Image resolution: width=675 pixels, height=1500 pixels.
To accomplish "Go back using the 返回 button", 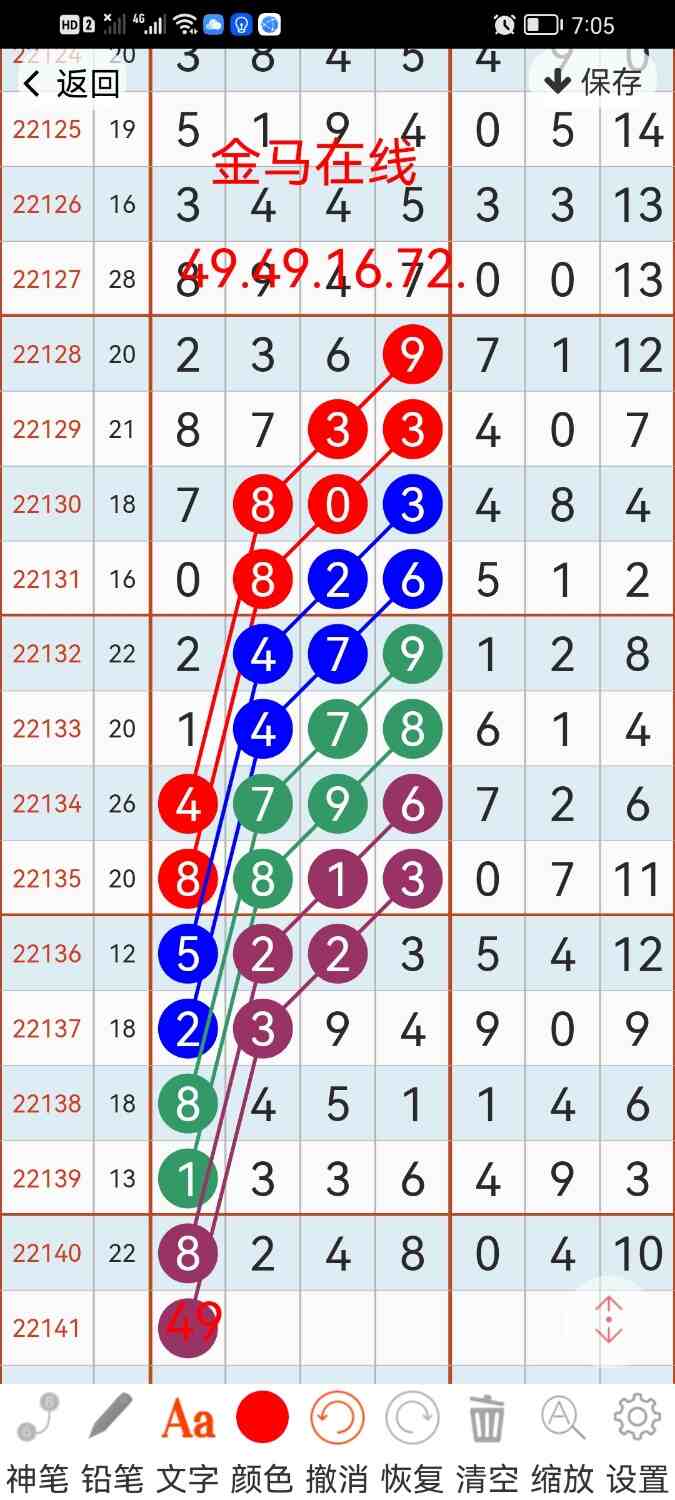I will [x=72, y=84].
